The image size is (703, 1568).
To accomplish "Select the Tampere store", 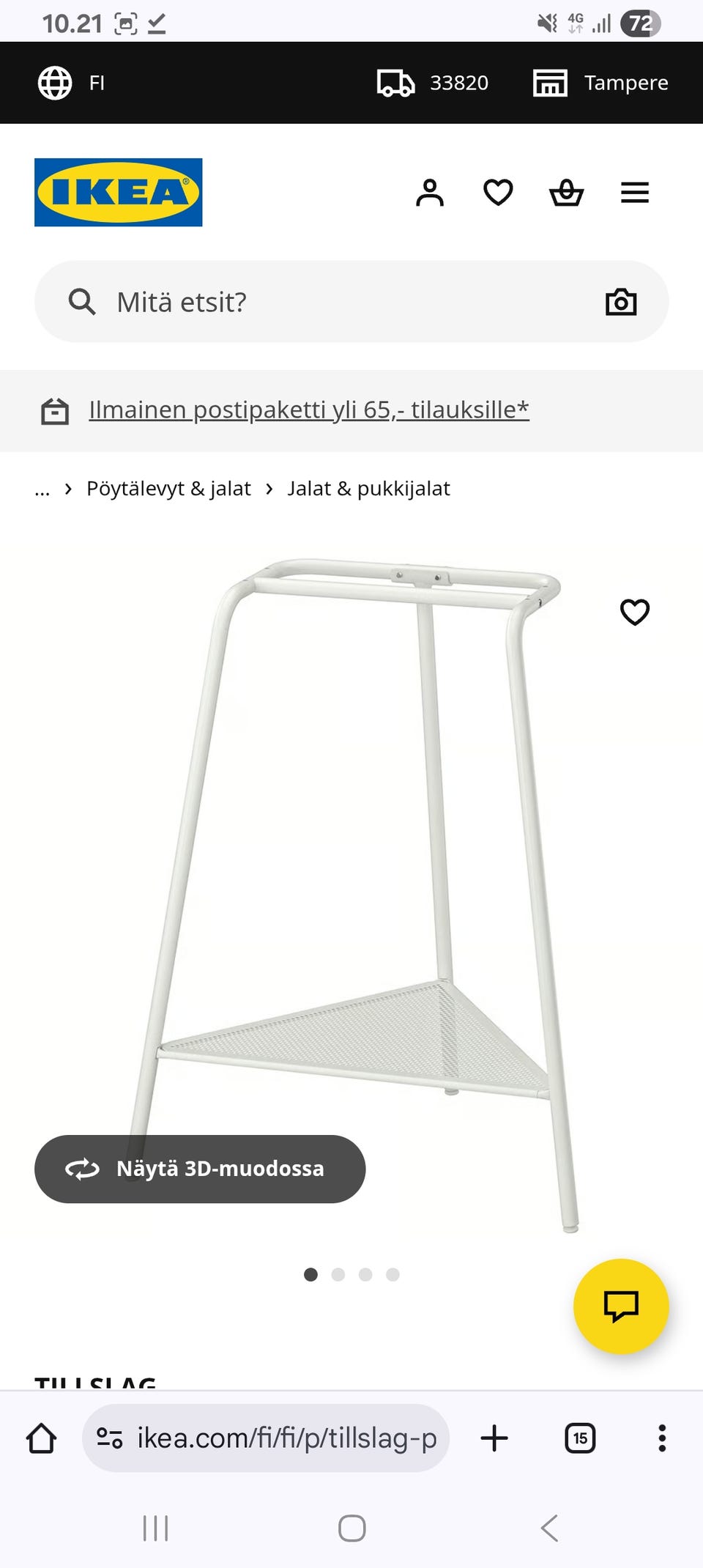I will point(600,83).
